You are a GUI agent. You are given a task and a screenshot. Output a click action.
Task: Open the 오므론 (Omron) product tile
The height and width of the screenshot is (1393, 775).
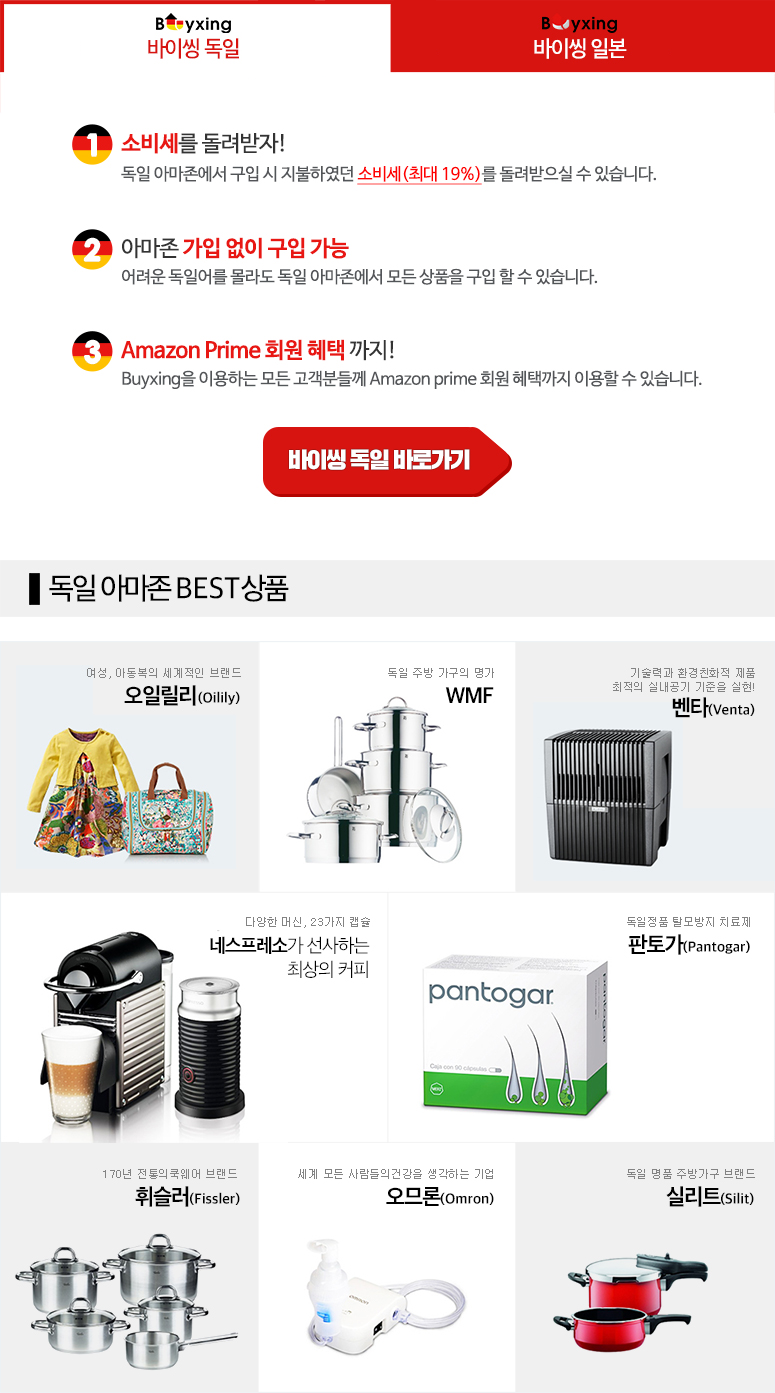(x=388, y=1268)
